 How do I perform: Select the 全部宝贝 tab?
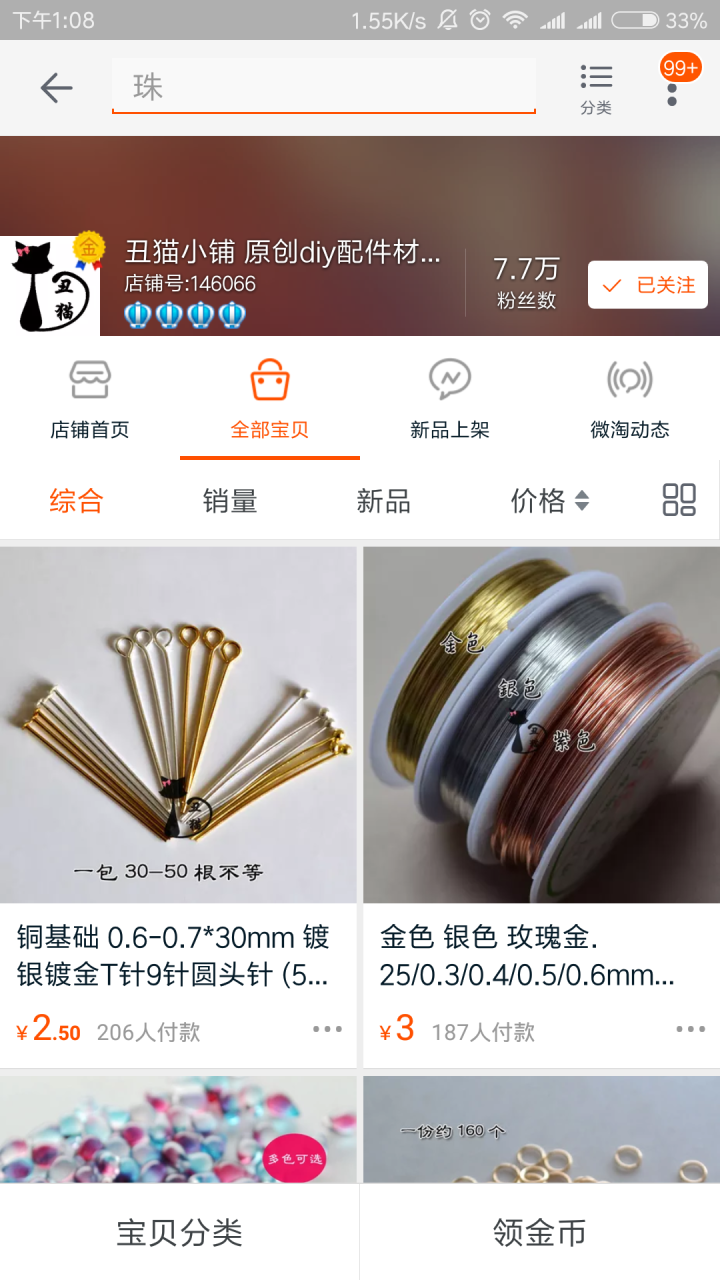point(270,400)
